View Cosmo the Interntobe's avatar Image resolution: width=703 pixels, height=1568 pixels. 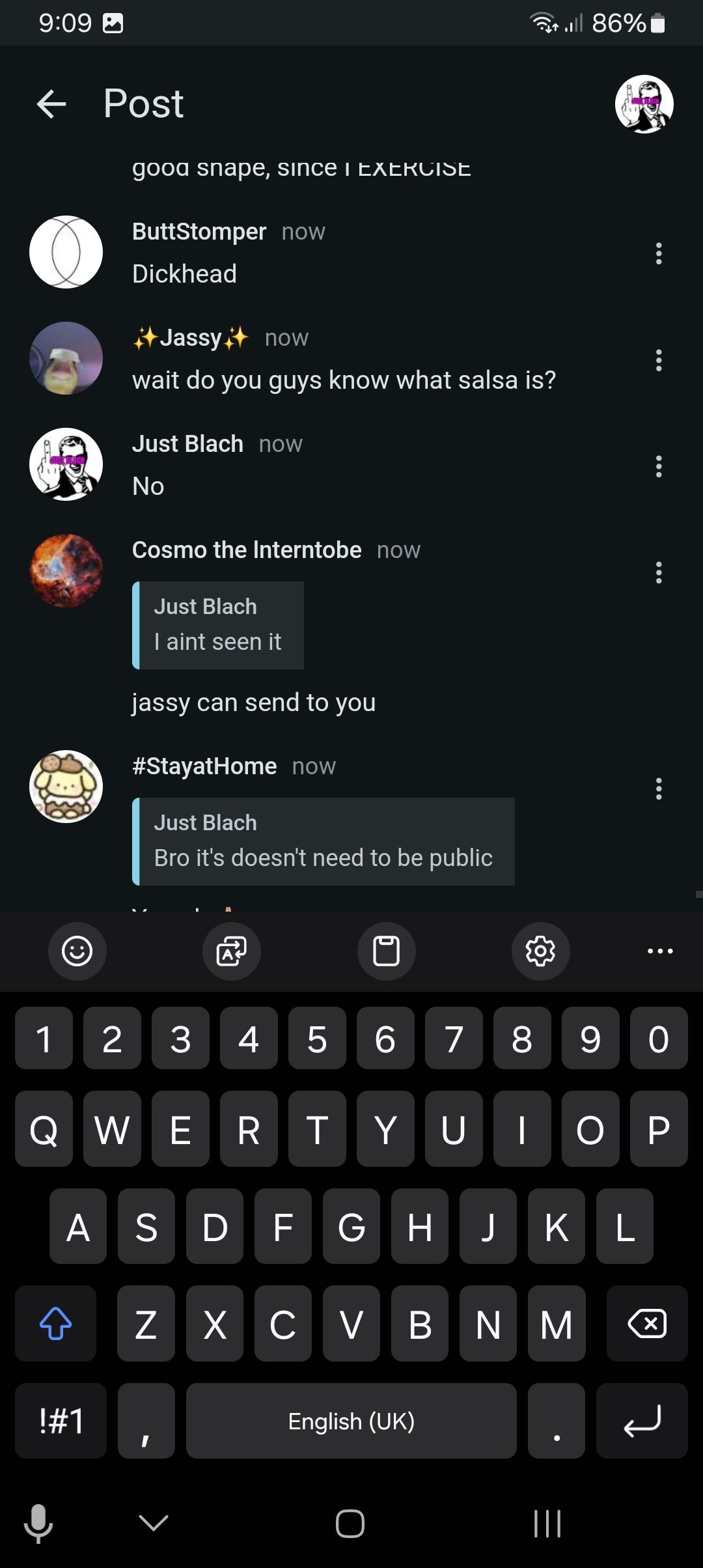pyautogui.click(x=66, y=571)
